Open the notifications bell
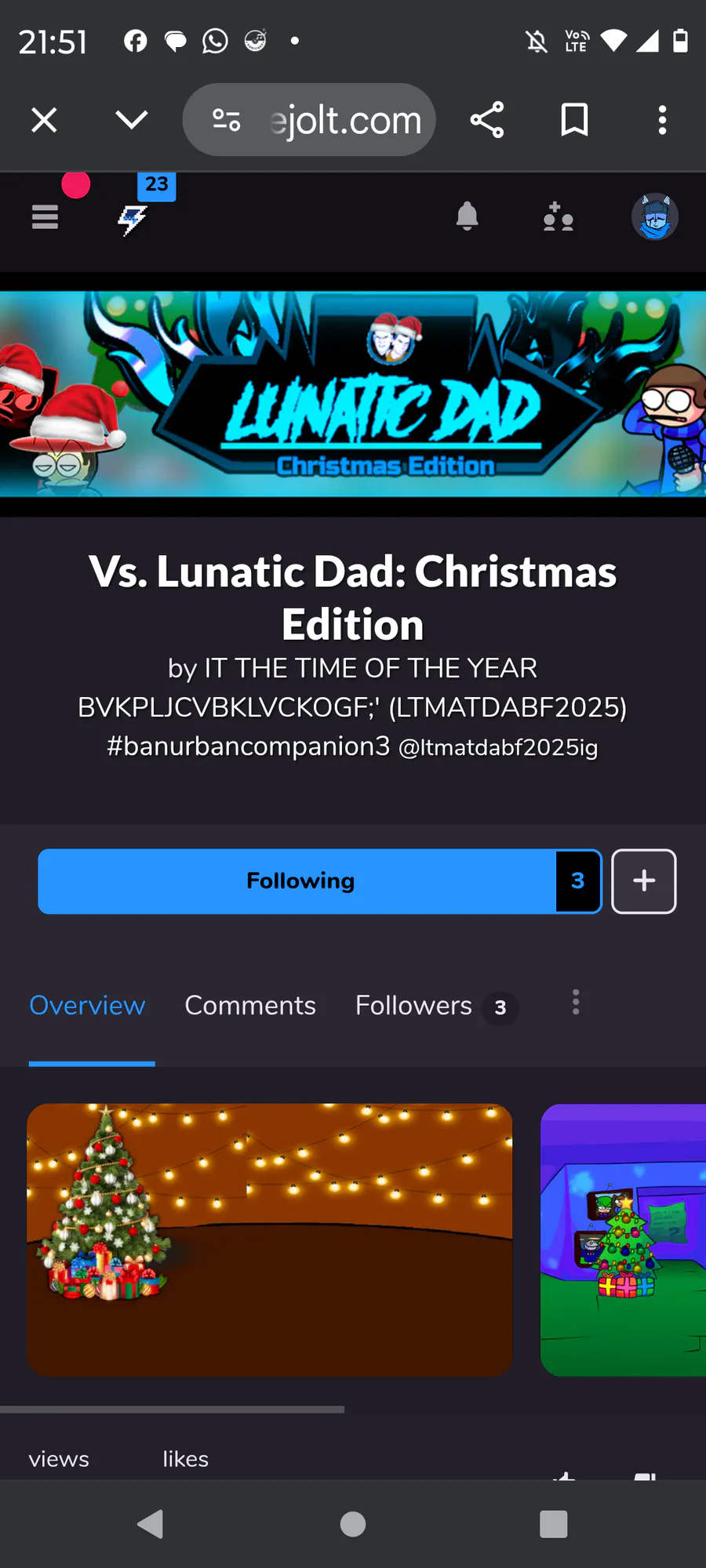706x1568 pixels. click(x=468, y=216)
